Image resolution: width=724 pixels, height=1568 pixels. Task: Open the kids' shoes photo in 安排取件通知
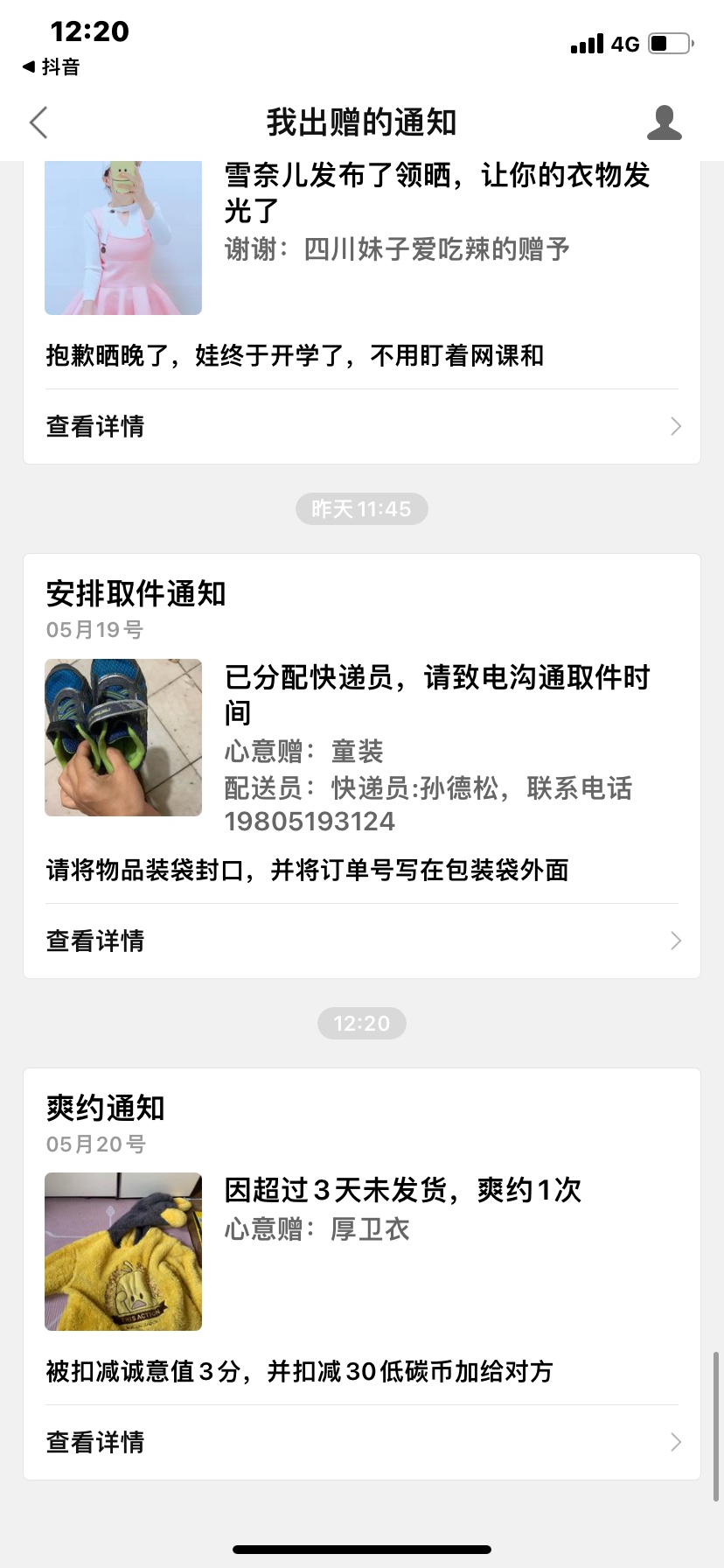click(123, 738)
